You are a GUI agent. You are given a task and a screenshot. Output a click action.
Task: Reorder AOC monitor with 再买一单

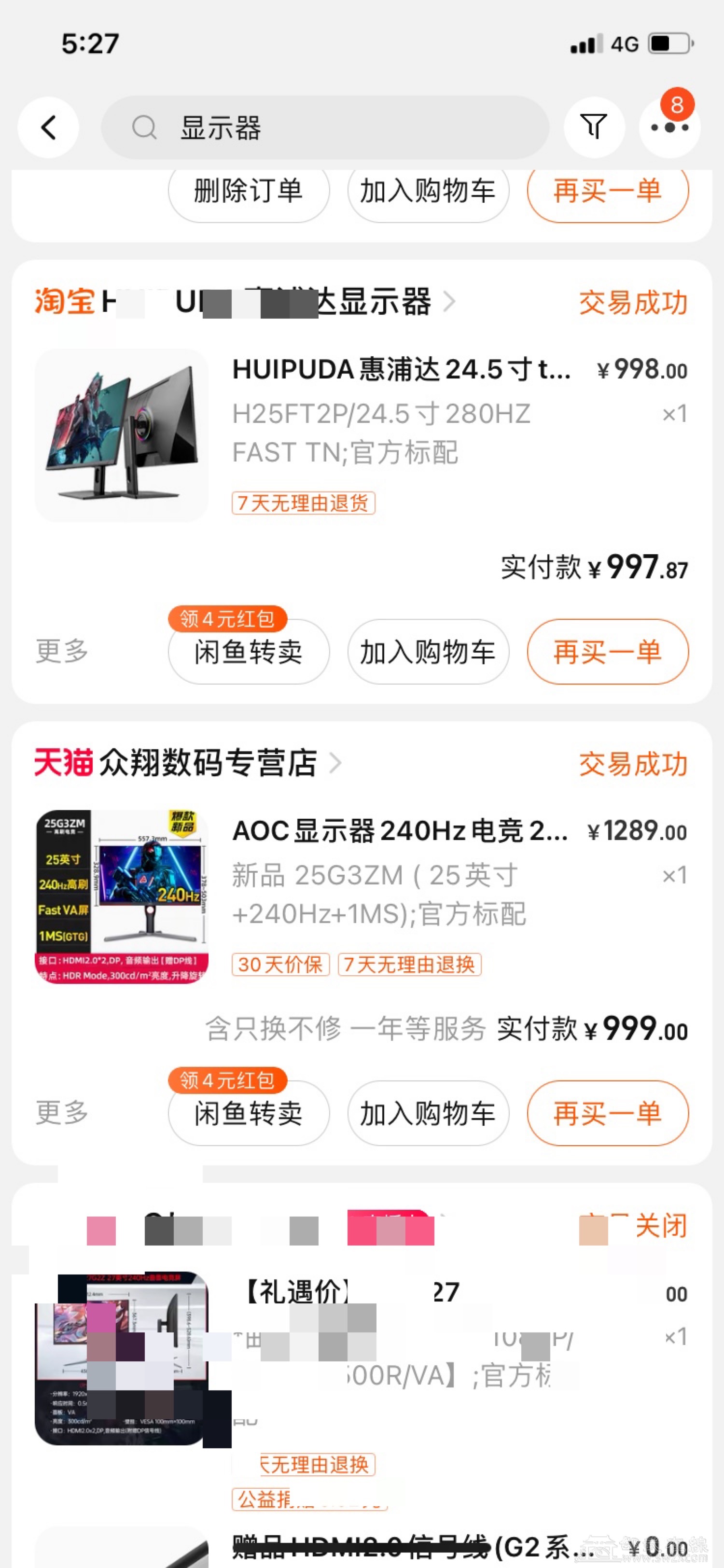click(x=607, y=1113)
